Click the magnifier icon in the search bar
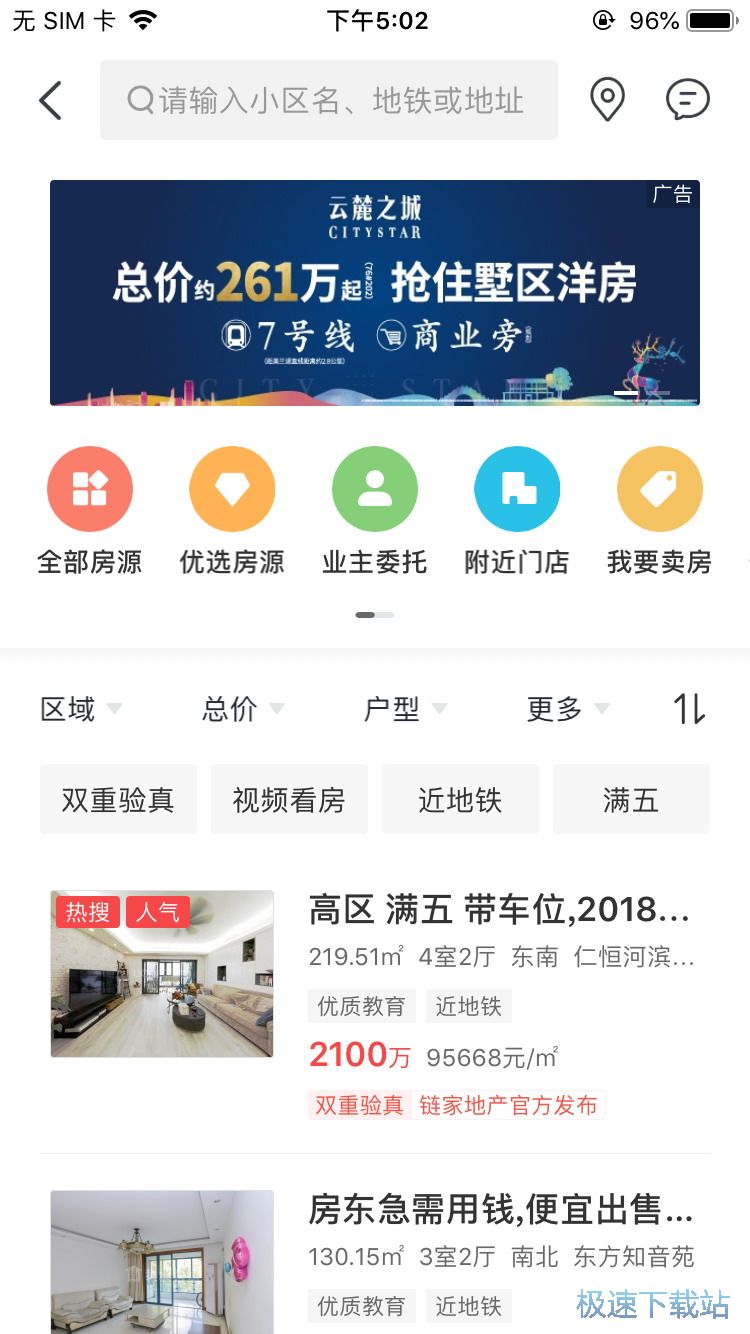 [135, 100]
